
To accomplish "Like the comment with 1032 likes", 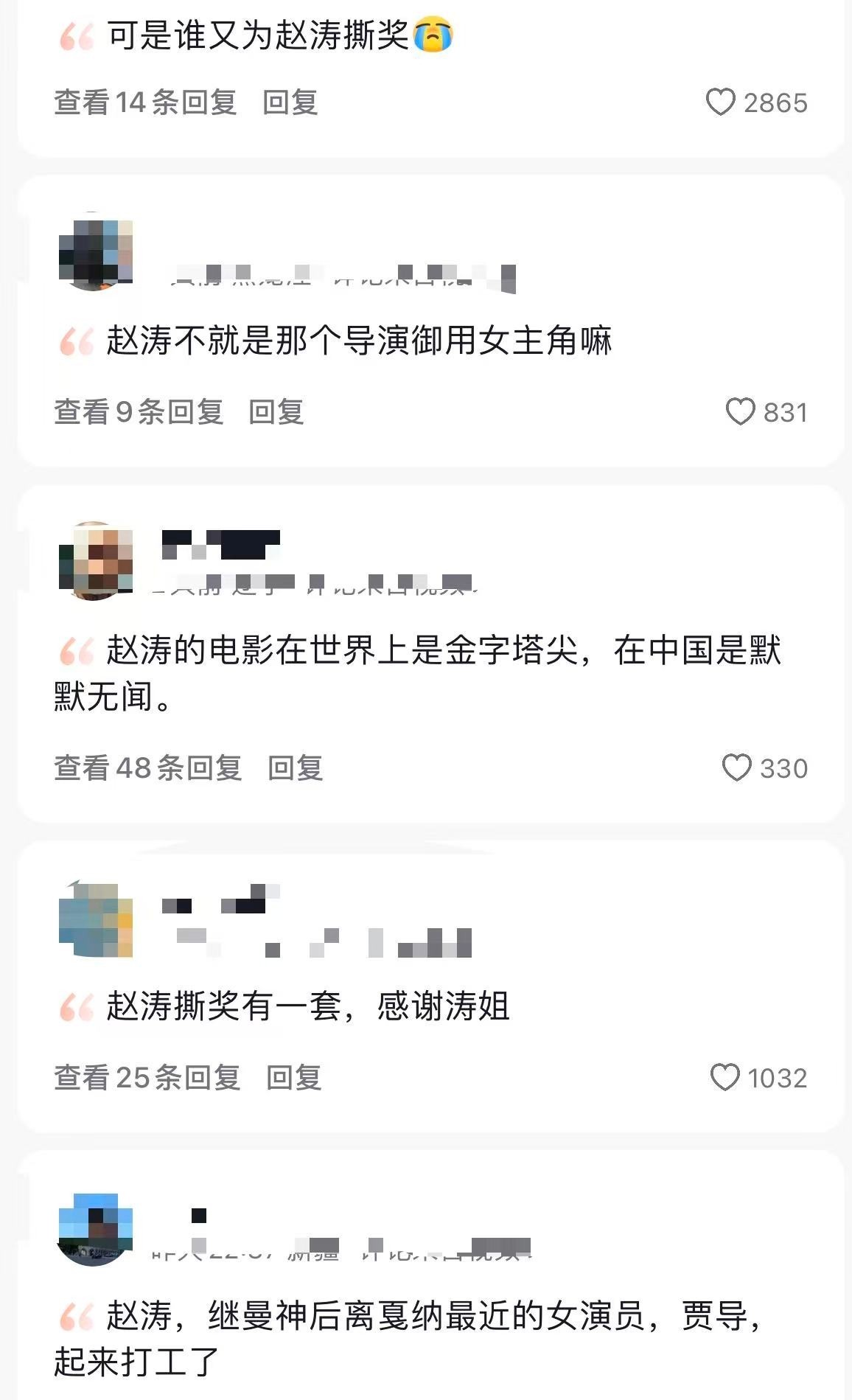I will coord(724,1078).
